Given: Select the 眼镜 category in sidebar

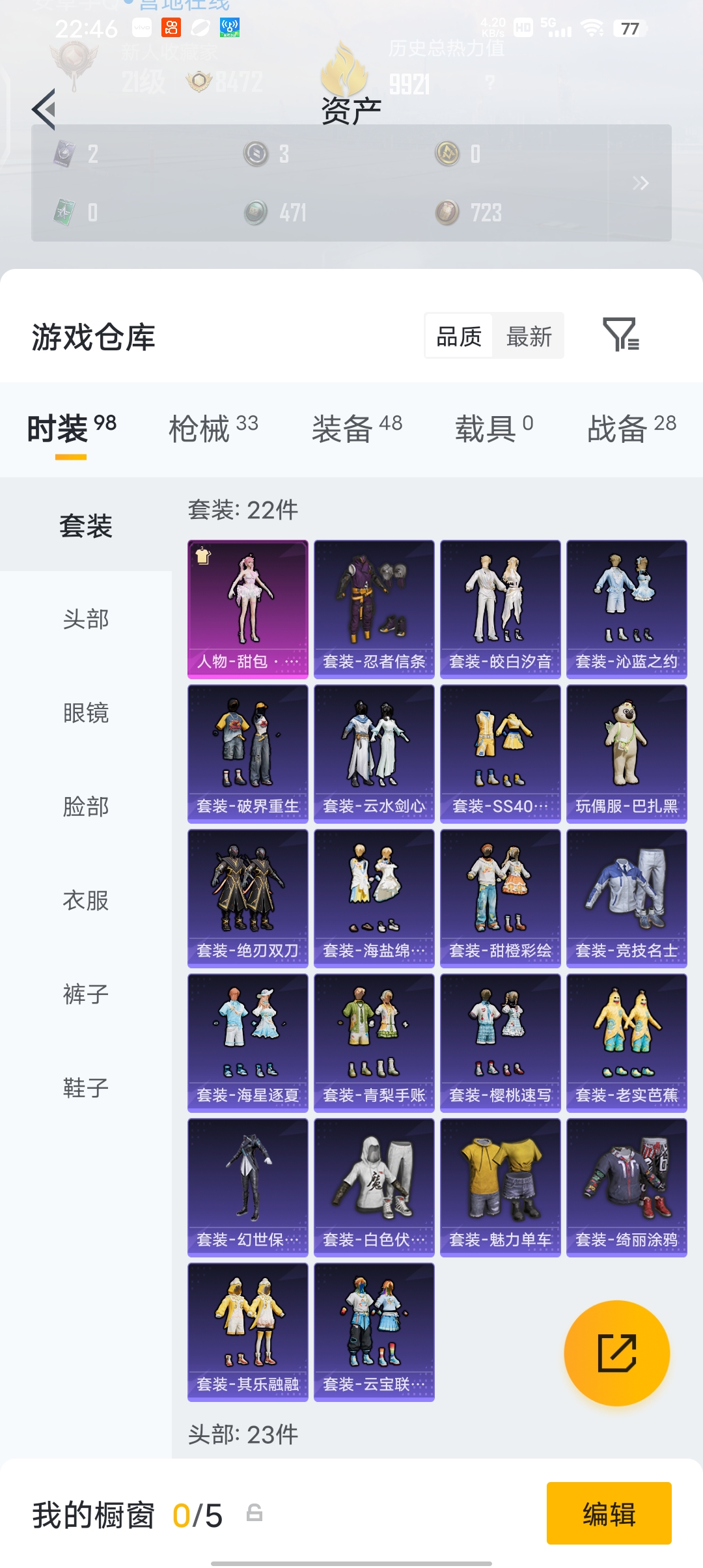Looking at the screenshot, I should click(x=86, y=712).
